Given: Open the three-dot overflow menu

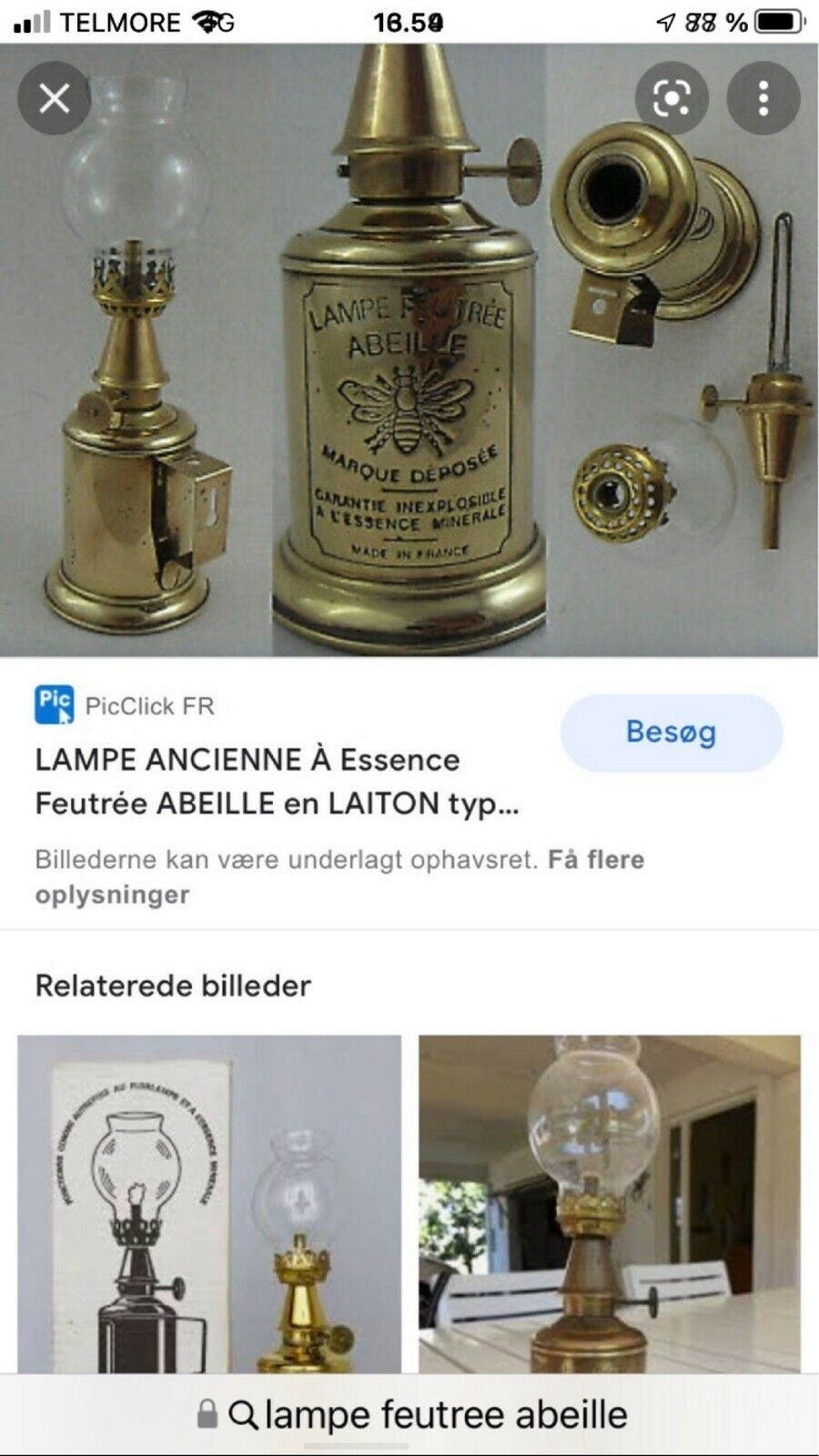Looking at the screenshot, I should [x=764, y=100].
